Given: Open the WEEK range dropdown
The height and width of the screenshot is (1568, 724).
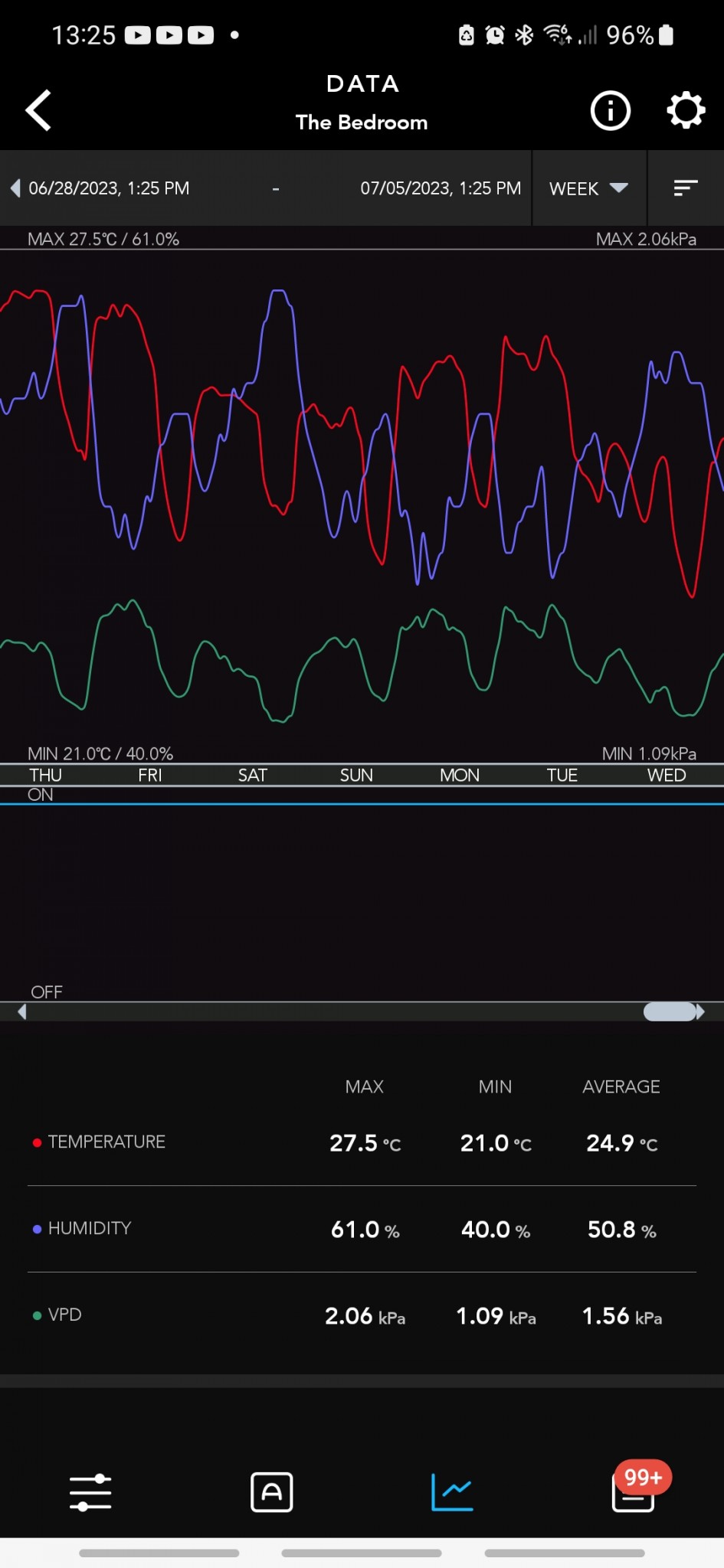Looking at the screenshot, I should [x=588, y=188].
